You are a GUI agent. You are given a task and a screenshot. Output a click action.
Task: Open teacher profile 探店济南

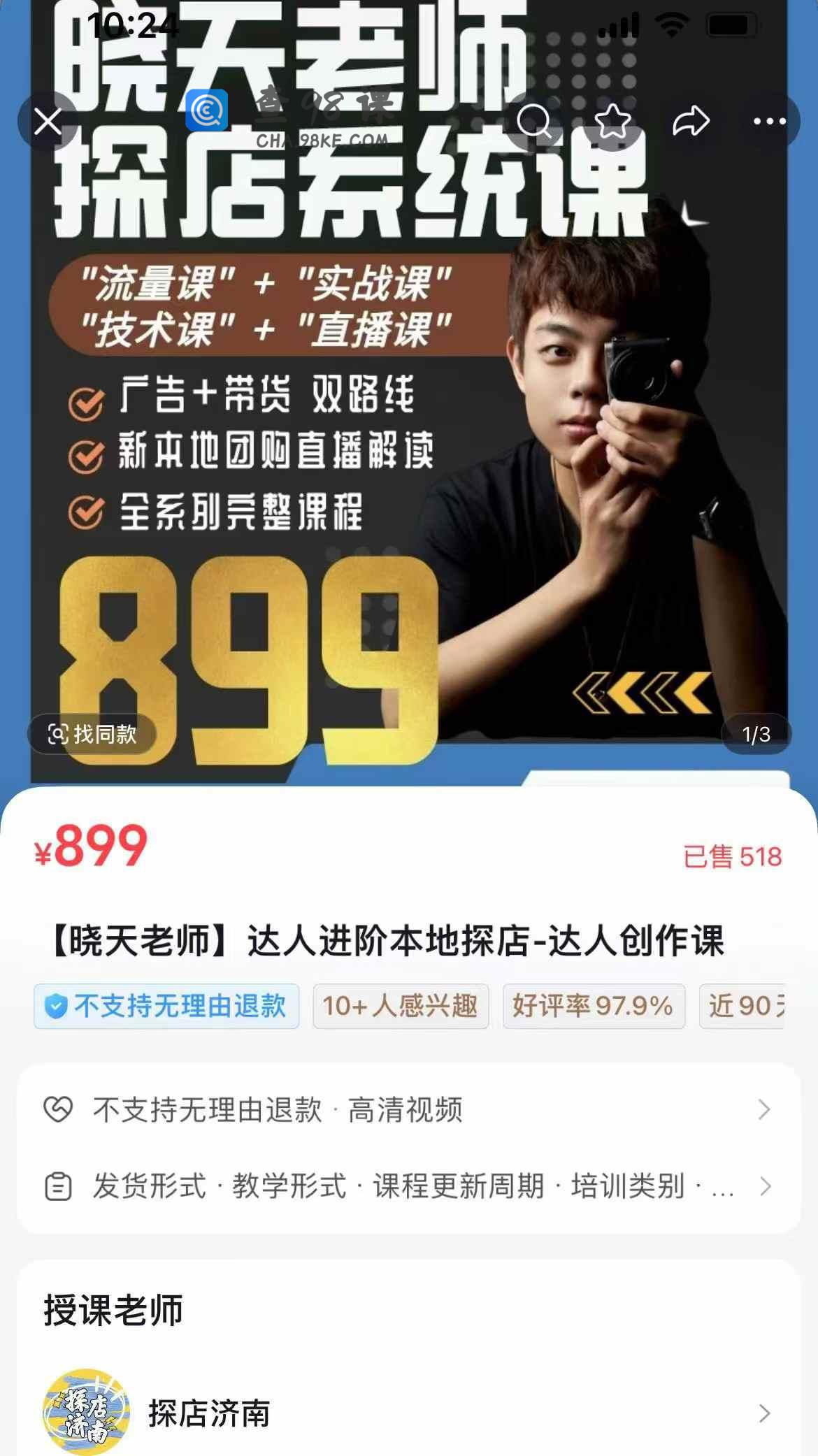point(408,1413)
